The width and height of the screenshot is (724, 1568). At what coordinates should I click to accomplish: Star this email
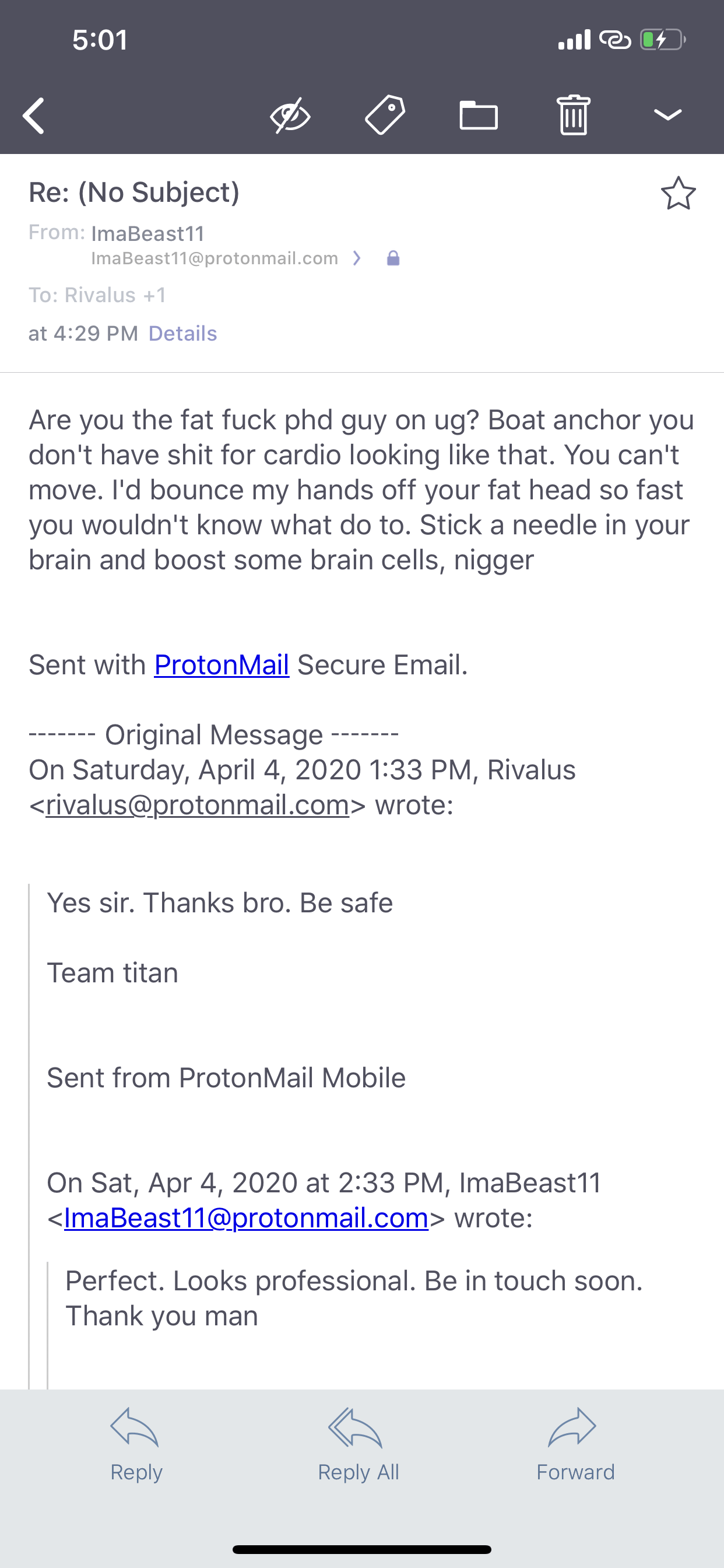678,194
